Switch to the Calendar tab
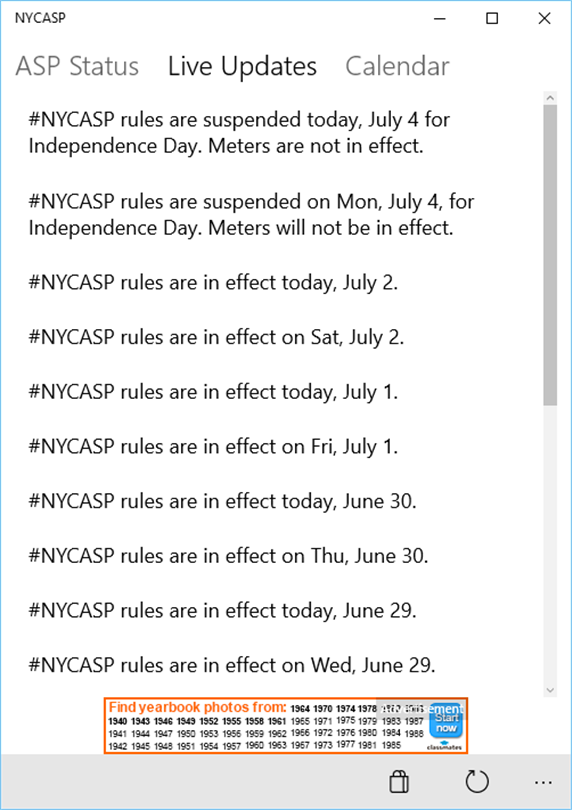 coord(397,67)
